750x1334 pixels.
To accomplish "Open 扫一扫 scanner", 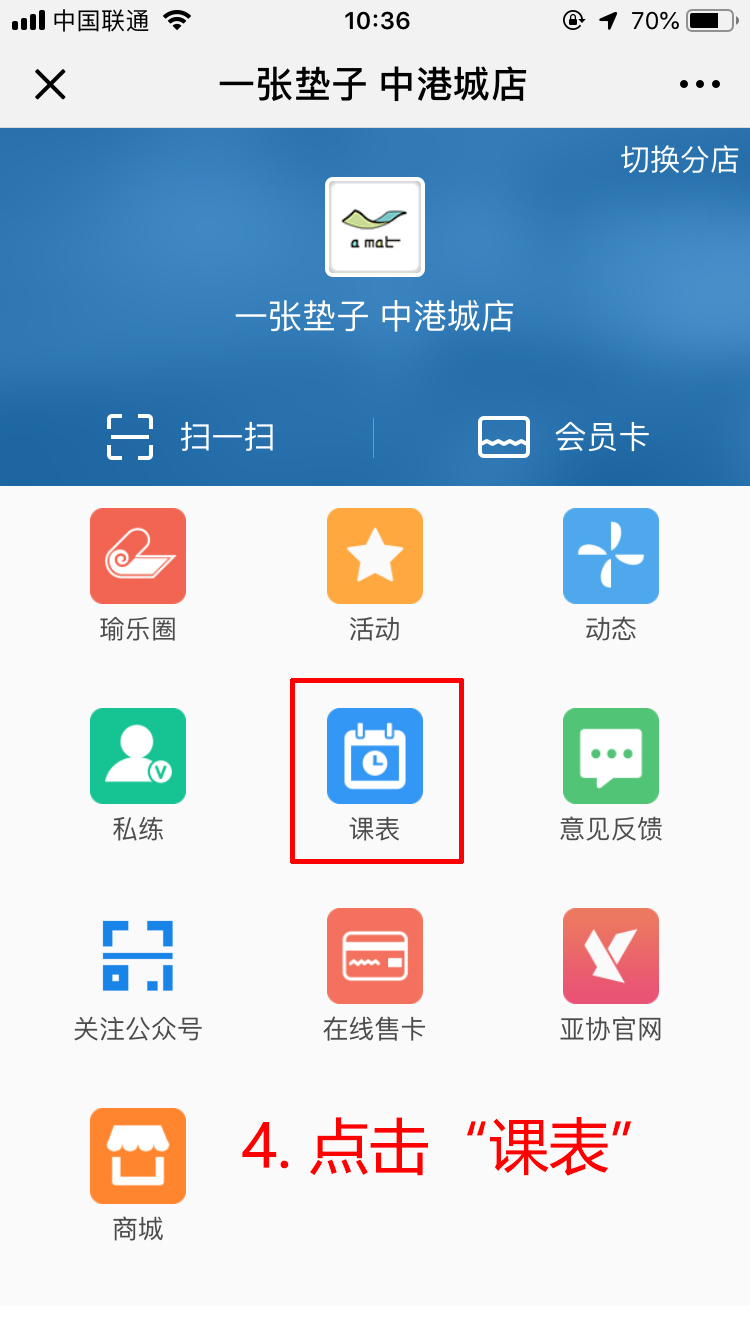I will (x=190, y=437).
